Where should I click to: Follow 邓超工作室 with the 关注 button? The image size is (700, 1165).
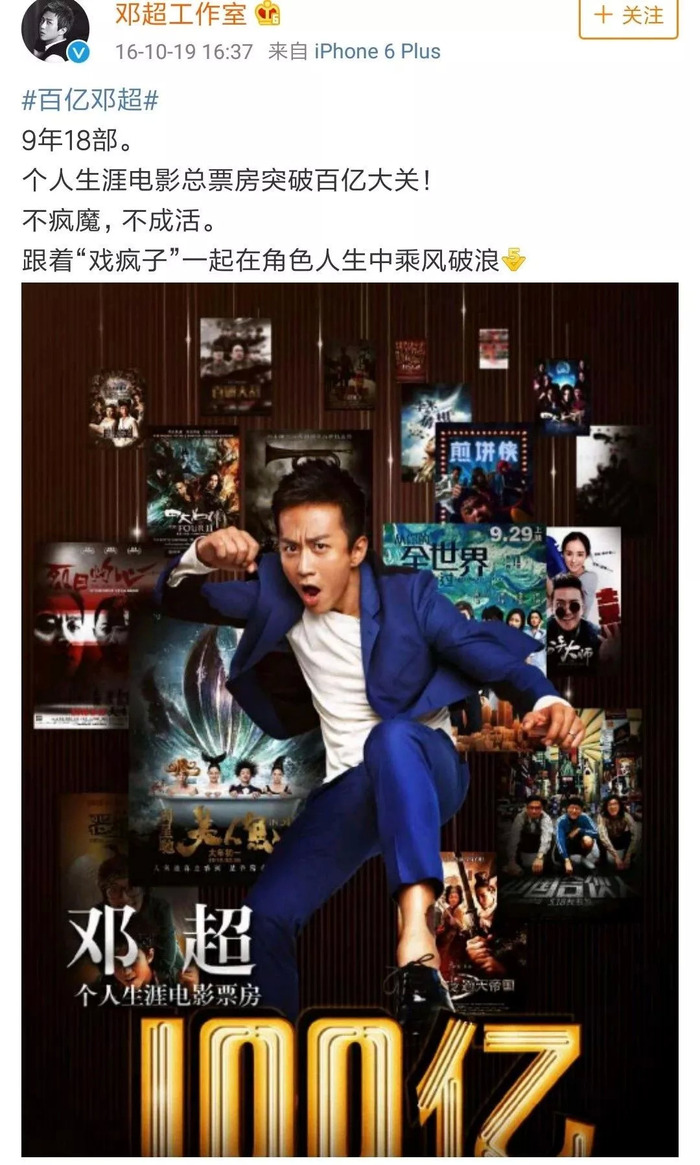click(628, 15)
